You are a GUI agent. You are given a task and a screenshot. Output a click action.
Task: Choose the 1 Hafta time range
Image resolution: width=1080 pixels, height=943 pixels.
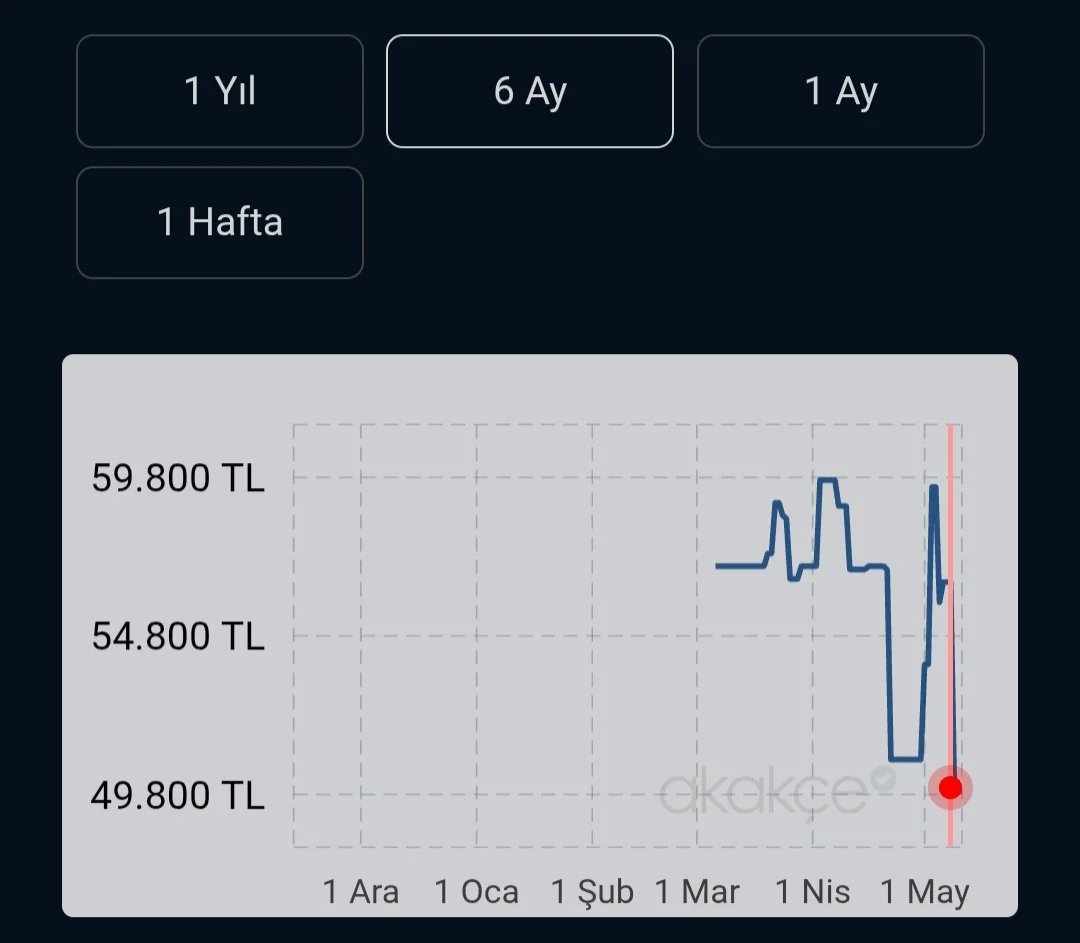click(220, 222)
